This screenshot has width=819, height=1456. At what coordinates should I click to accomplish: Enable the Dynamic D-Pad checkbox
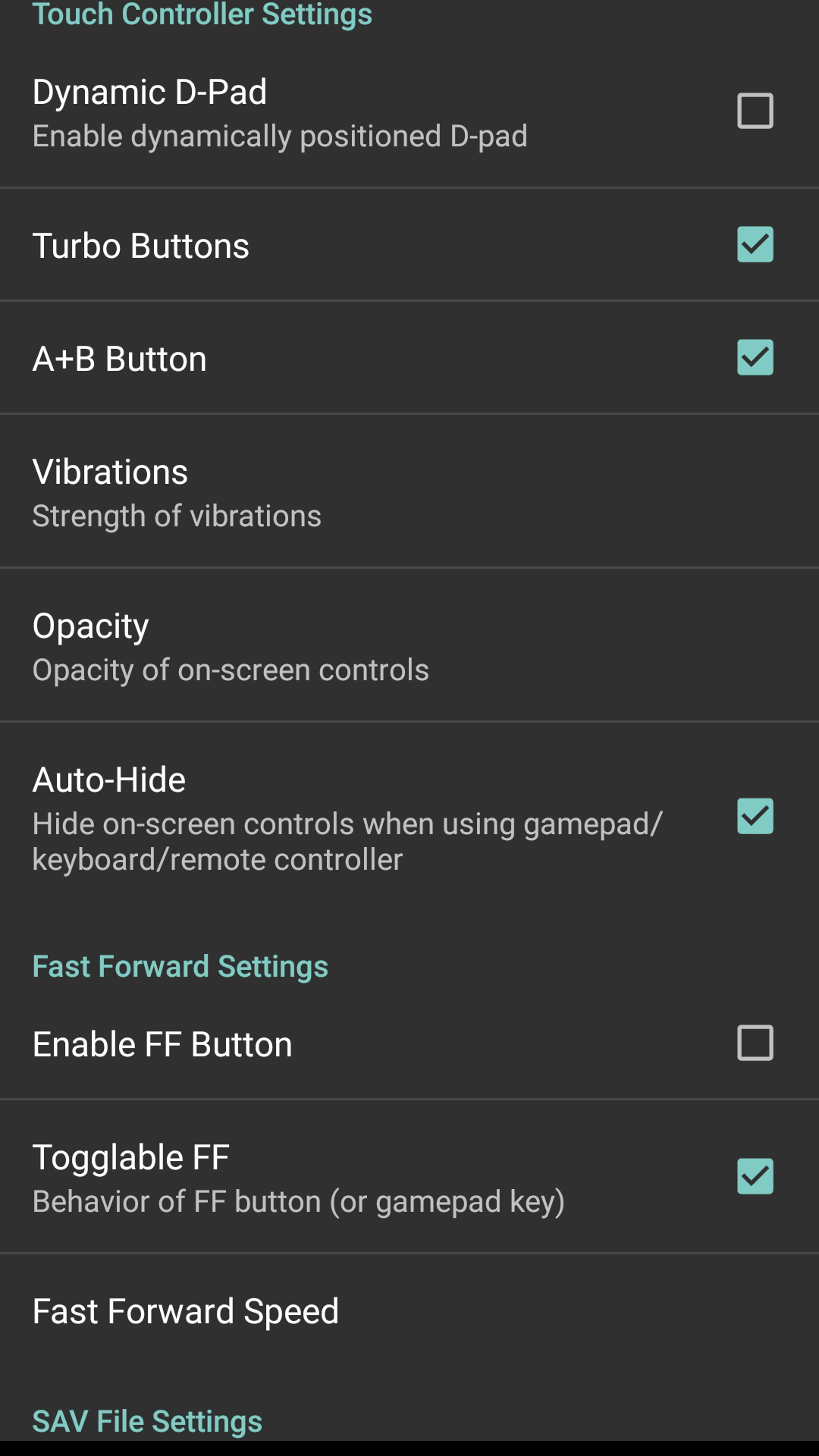755,111
